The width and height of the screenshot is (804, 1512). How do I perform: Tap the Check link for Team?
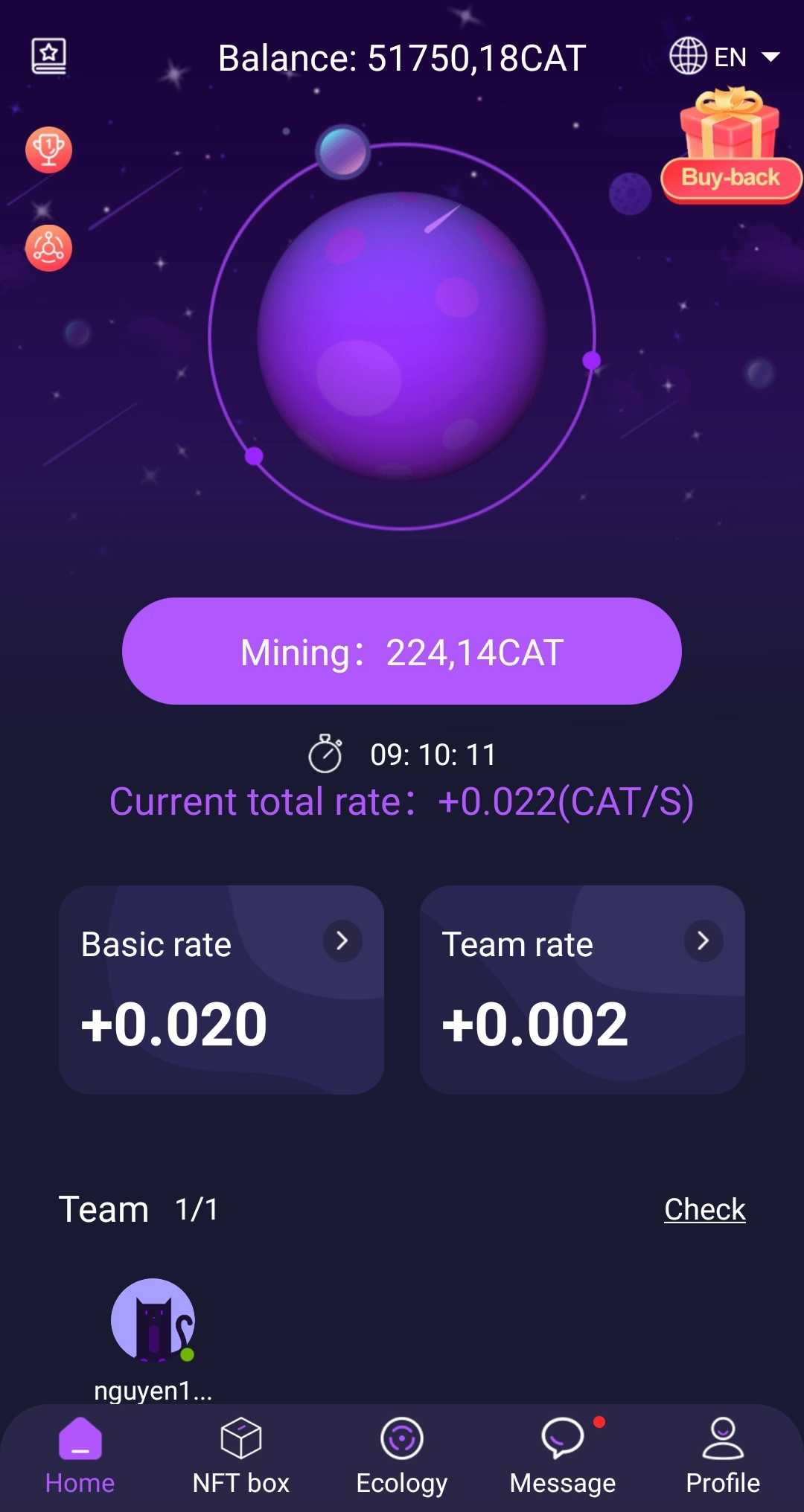[704, 1209]
